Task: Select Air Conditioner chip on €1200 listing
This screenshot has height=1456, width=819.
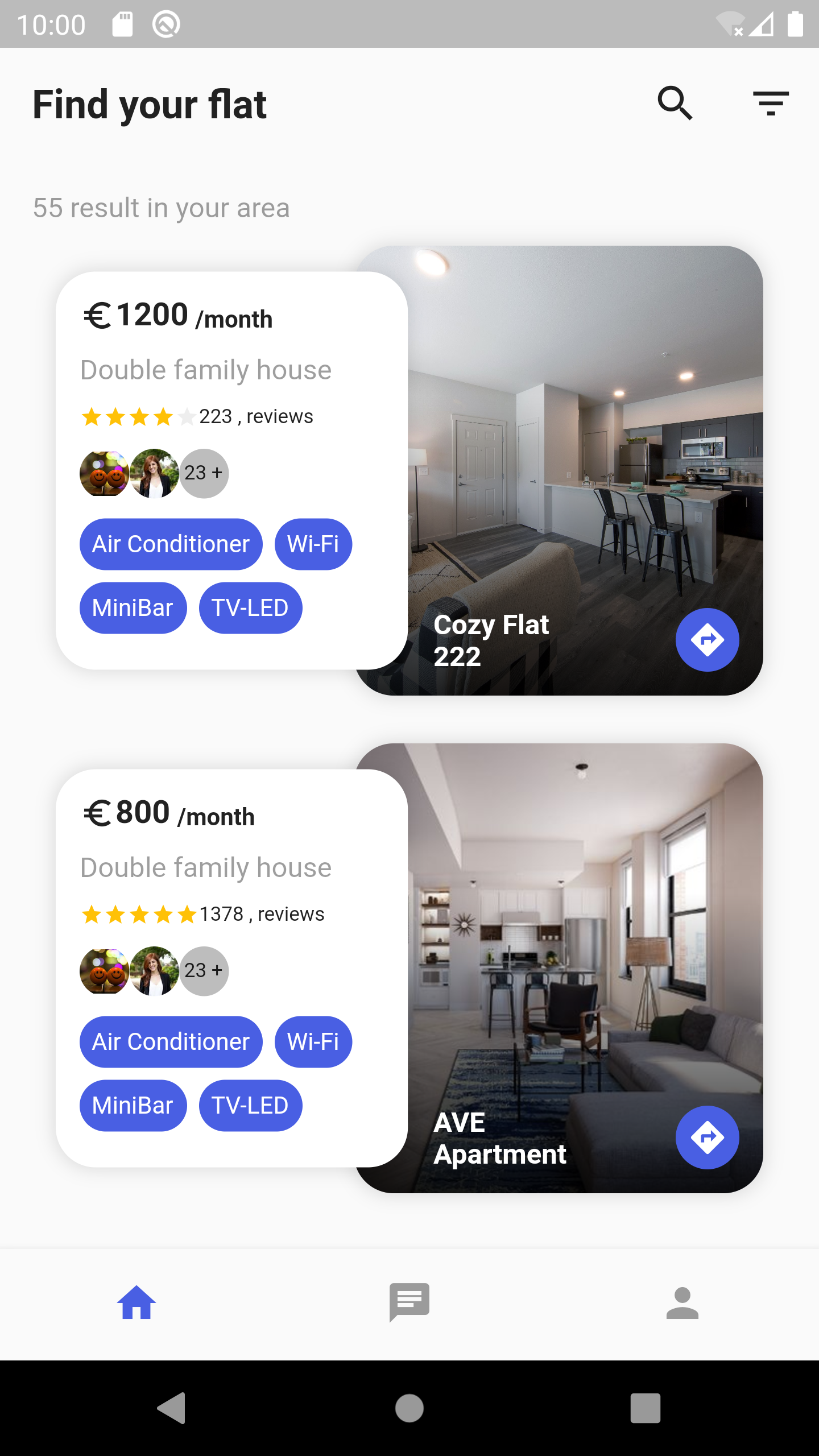Action: [x=171, y=544]
